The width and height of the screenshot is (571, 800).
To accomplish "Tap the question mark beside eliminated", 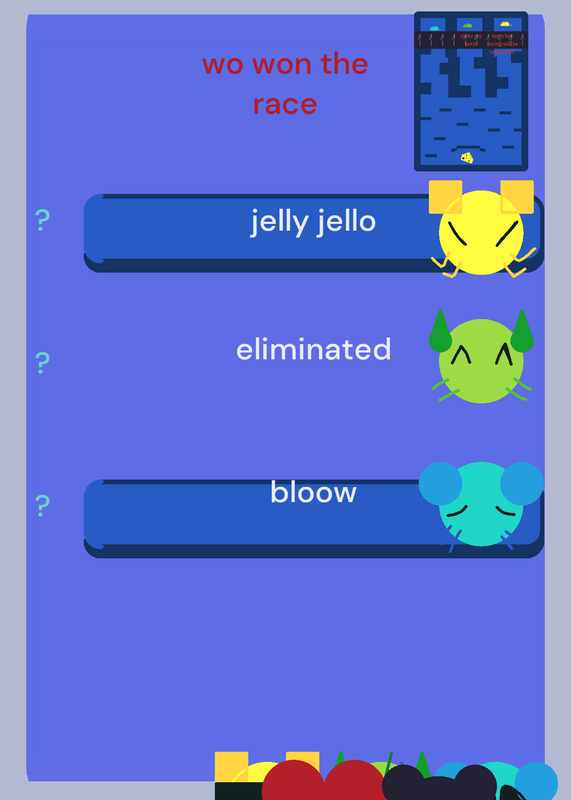I will [43, 363].
